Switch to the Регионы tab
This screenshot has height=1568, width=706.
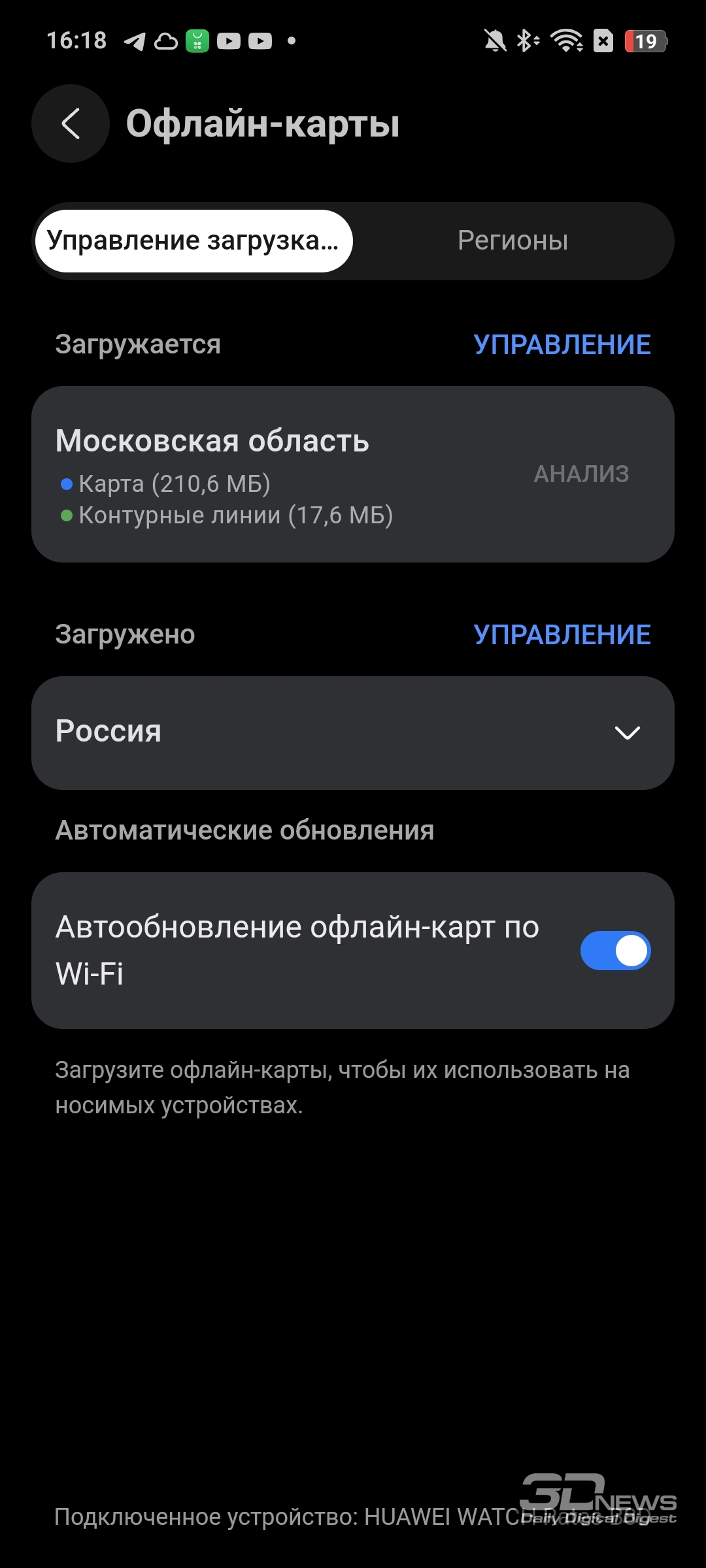coord(513,240)
